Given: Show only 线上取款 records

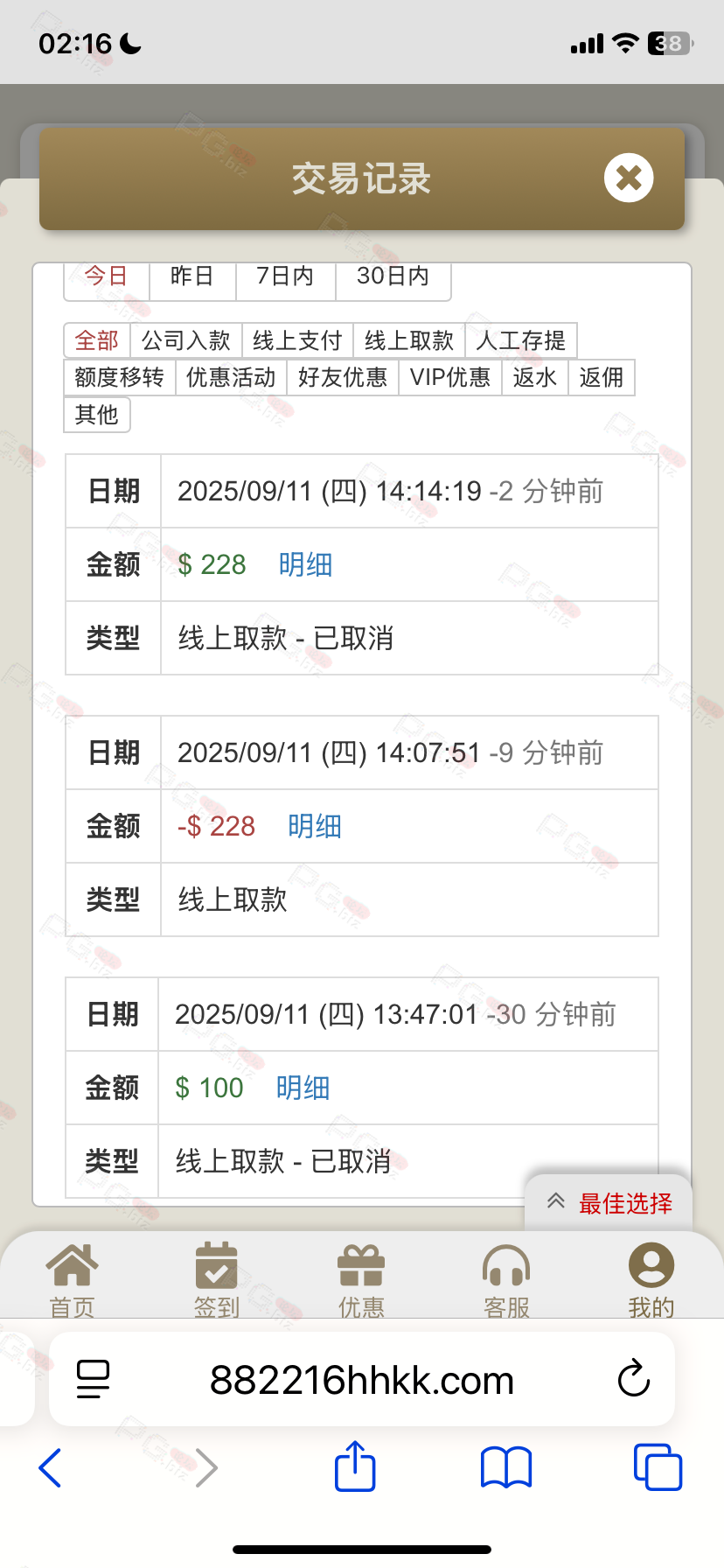Looking at the screenshot, I should point(408,340).
